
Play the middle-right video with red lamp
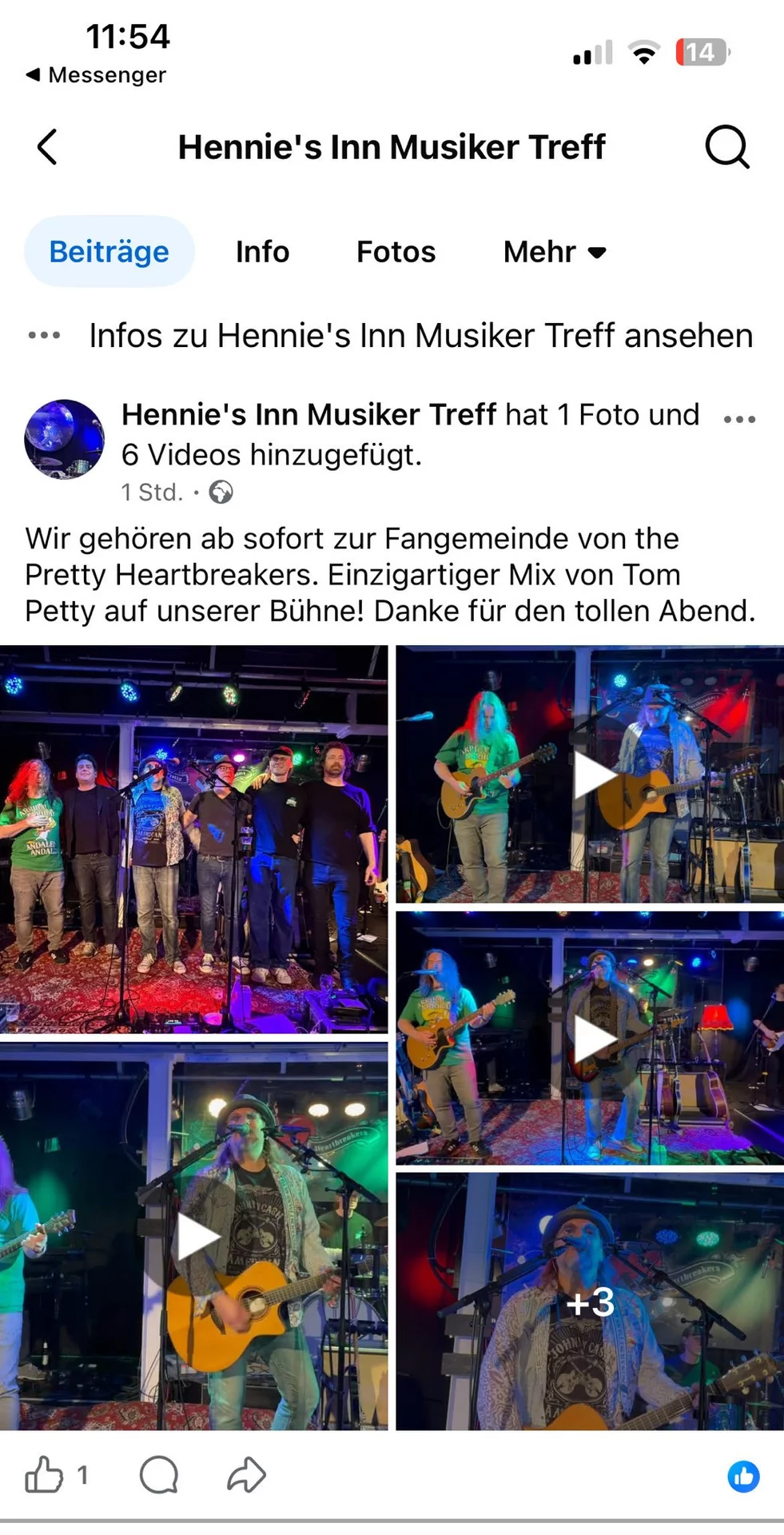591,1038
